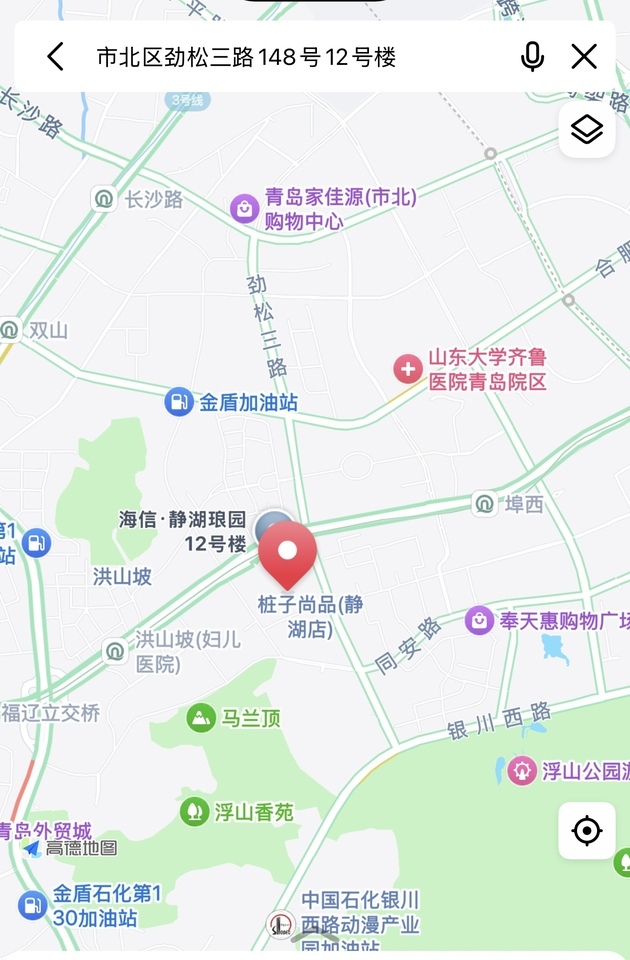Recenter map on my current location
The height and width of the screenshot is (960, 630).
pyautogui.click(x=587, y=830)
